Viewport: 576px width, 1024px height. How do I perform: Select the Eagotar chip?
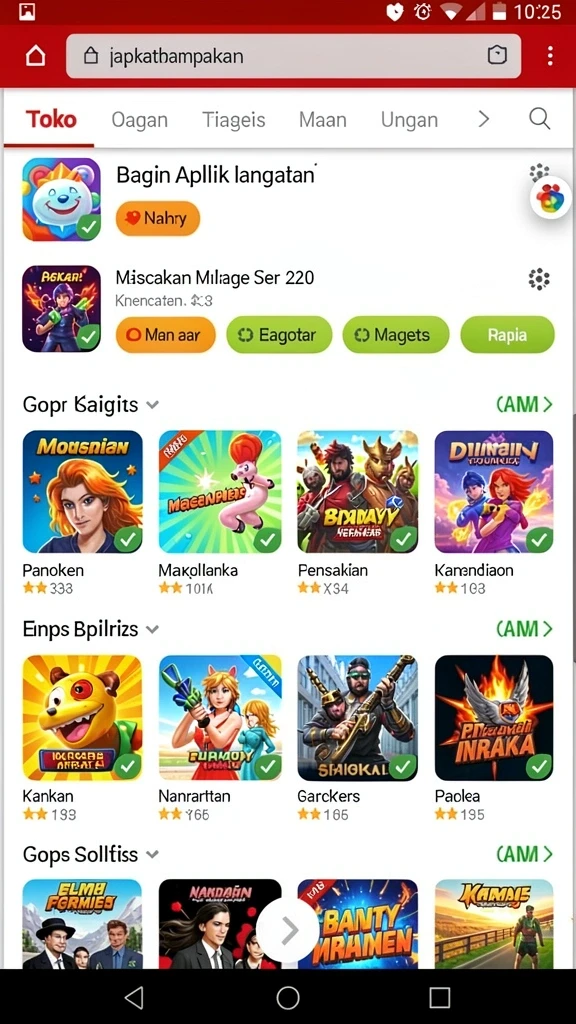pyautogui.click(x=279, y=335)
